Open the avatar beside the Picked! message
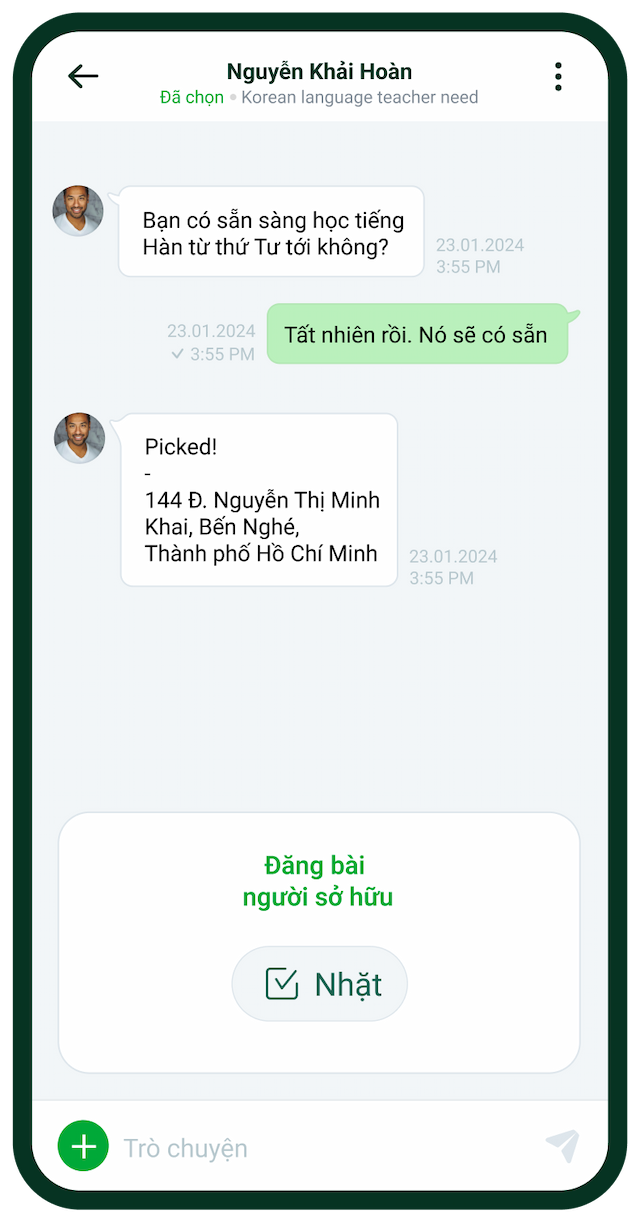Viewport: 640px width, 1223px height. tap(79, 438)
